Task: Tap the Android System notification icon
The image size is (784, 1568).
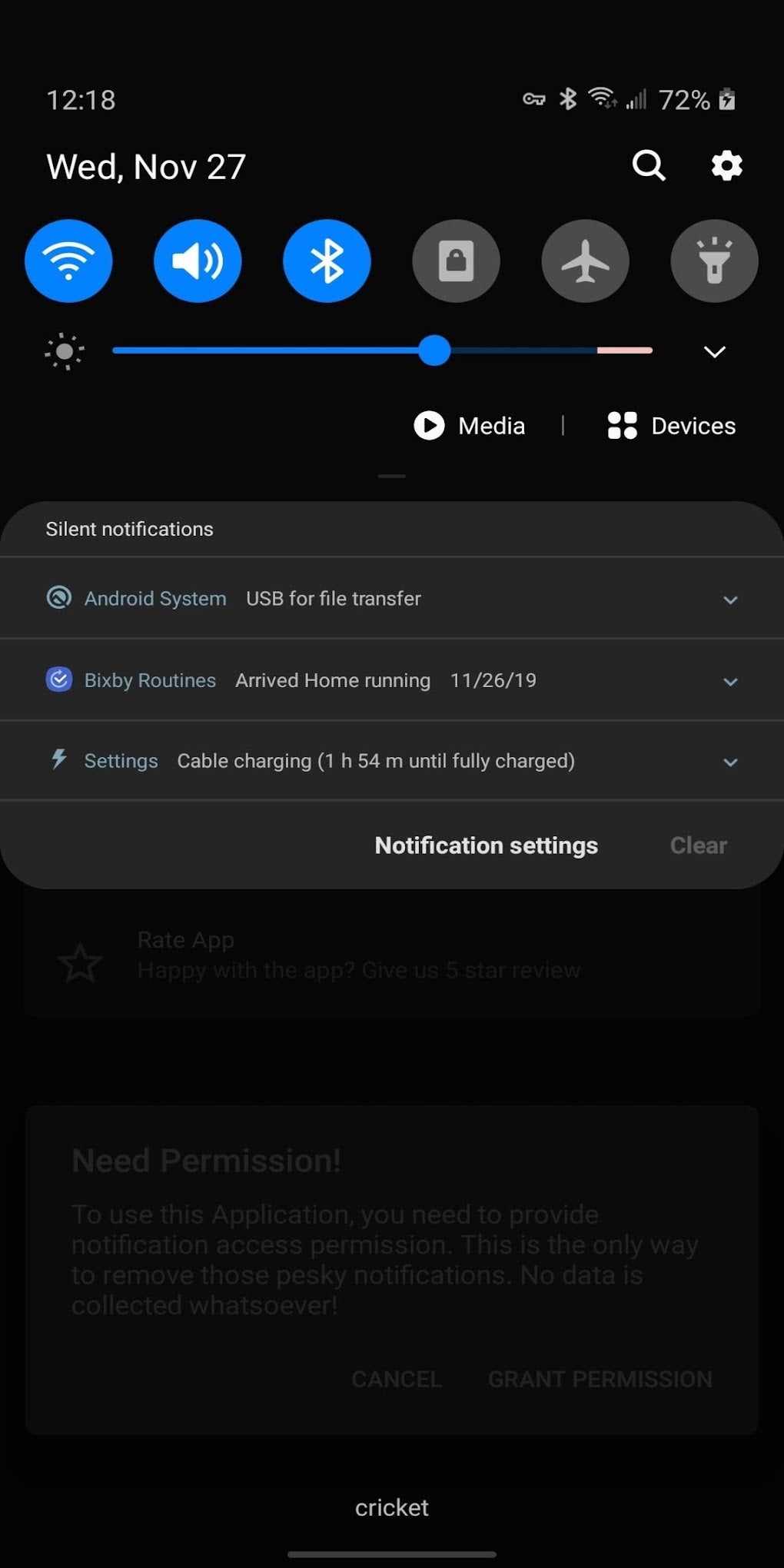Action: [x=58, y=599]
